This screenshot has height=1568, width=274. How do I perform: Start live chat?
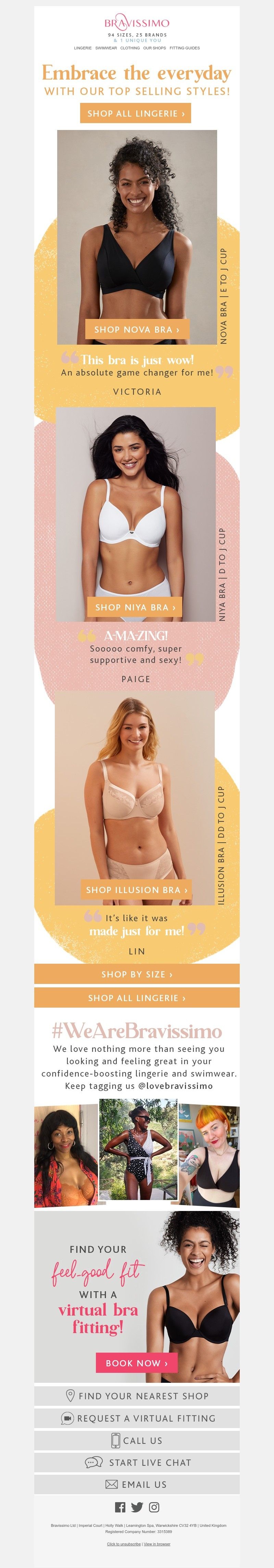point(137,1462)
